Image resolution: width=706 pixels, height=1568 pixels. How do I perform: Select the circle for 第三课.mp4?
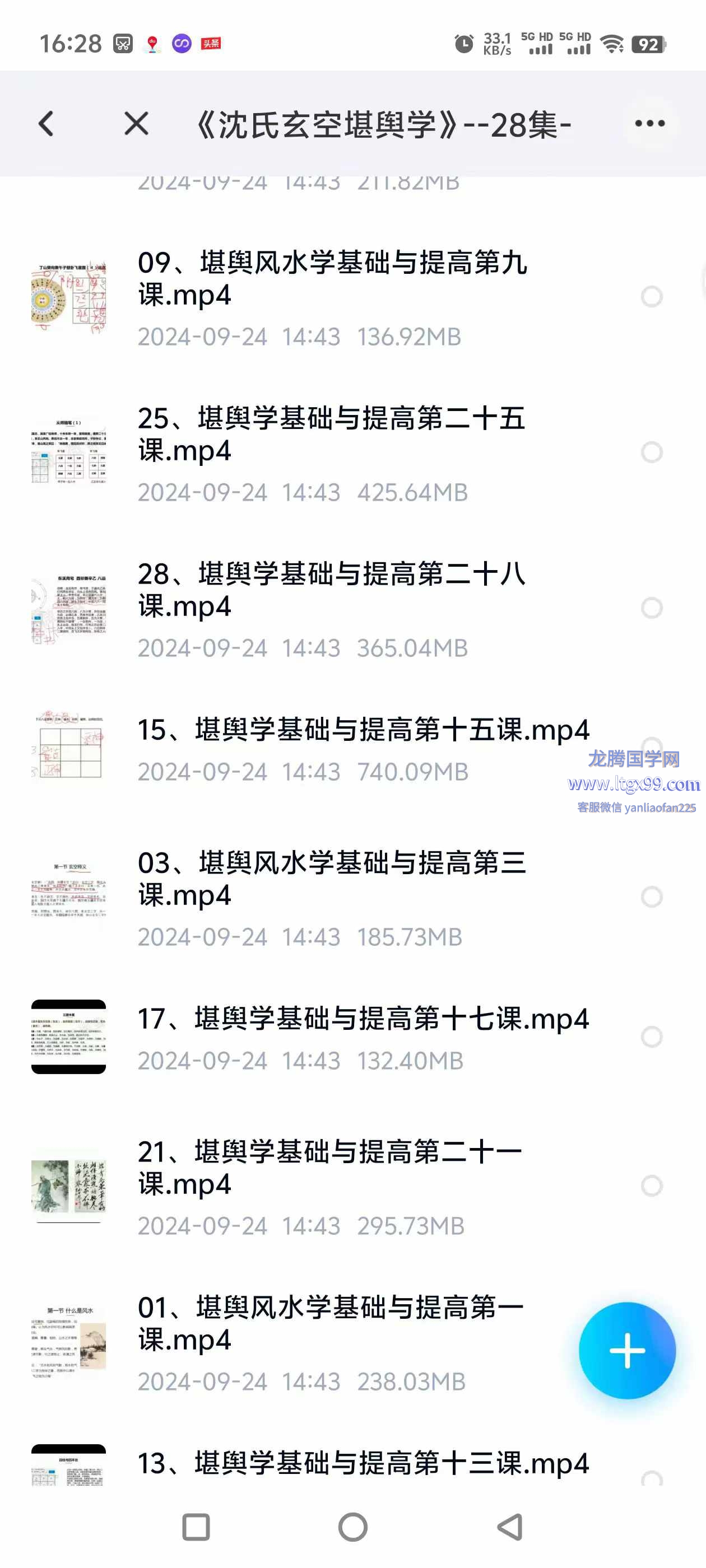[x=651, y=897]
